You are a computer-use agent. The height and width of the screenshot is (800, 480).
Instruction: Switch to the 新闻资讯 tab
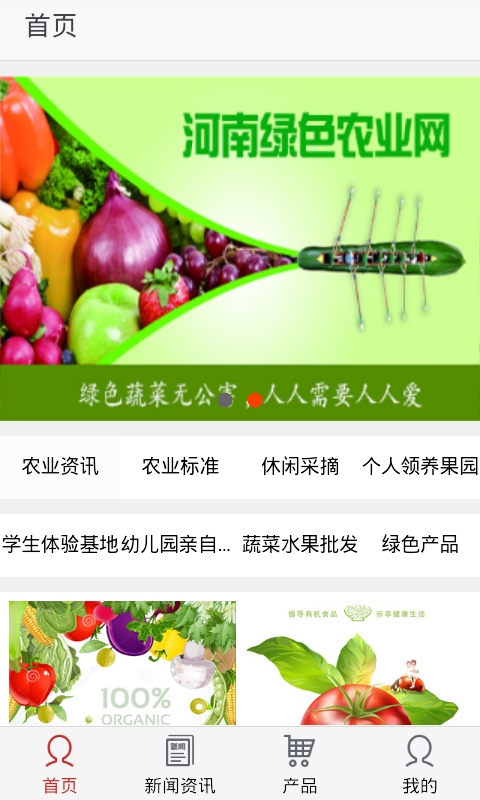pos(180,764)
